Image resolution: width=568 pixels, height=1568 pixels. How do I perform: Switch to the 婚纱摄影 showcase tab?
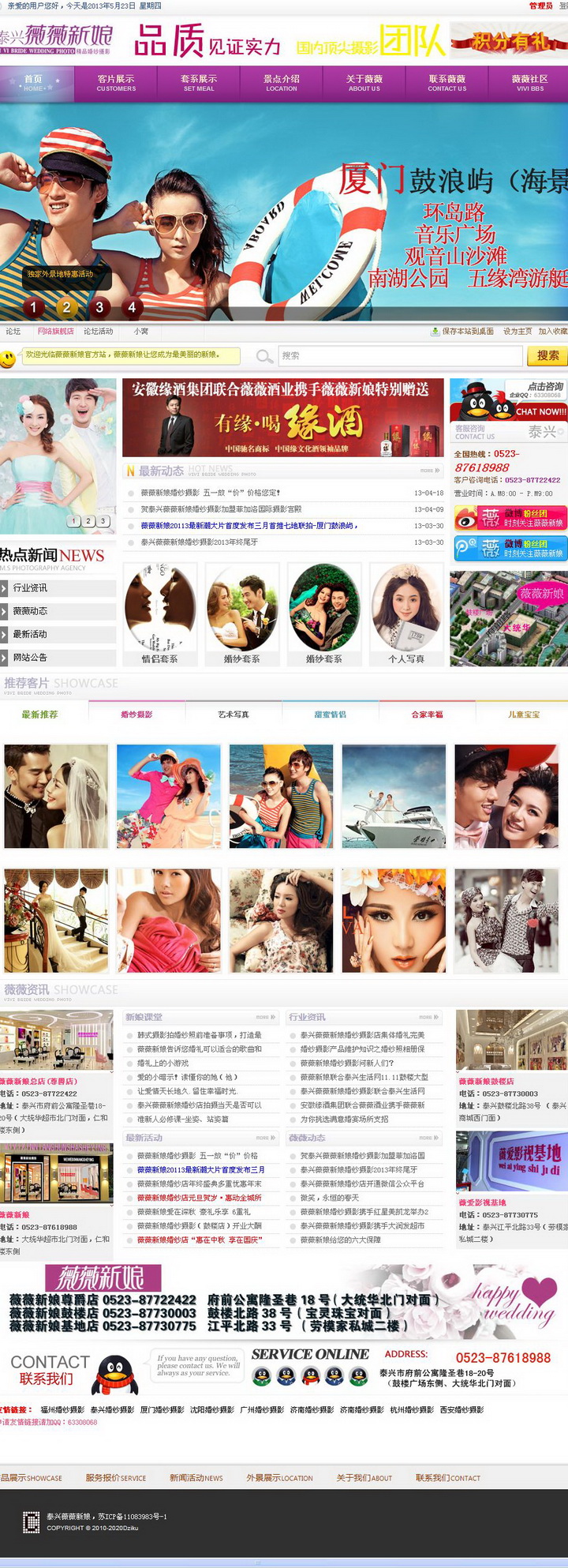click(x=136, y=714)
